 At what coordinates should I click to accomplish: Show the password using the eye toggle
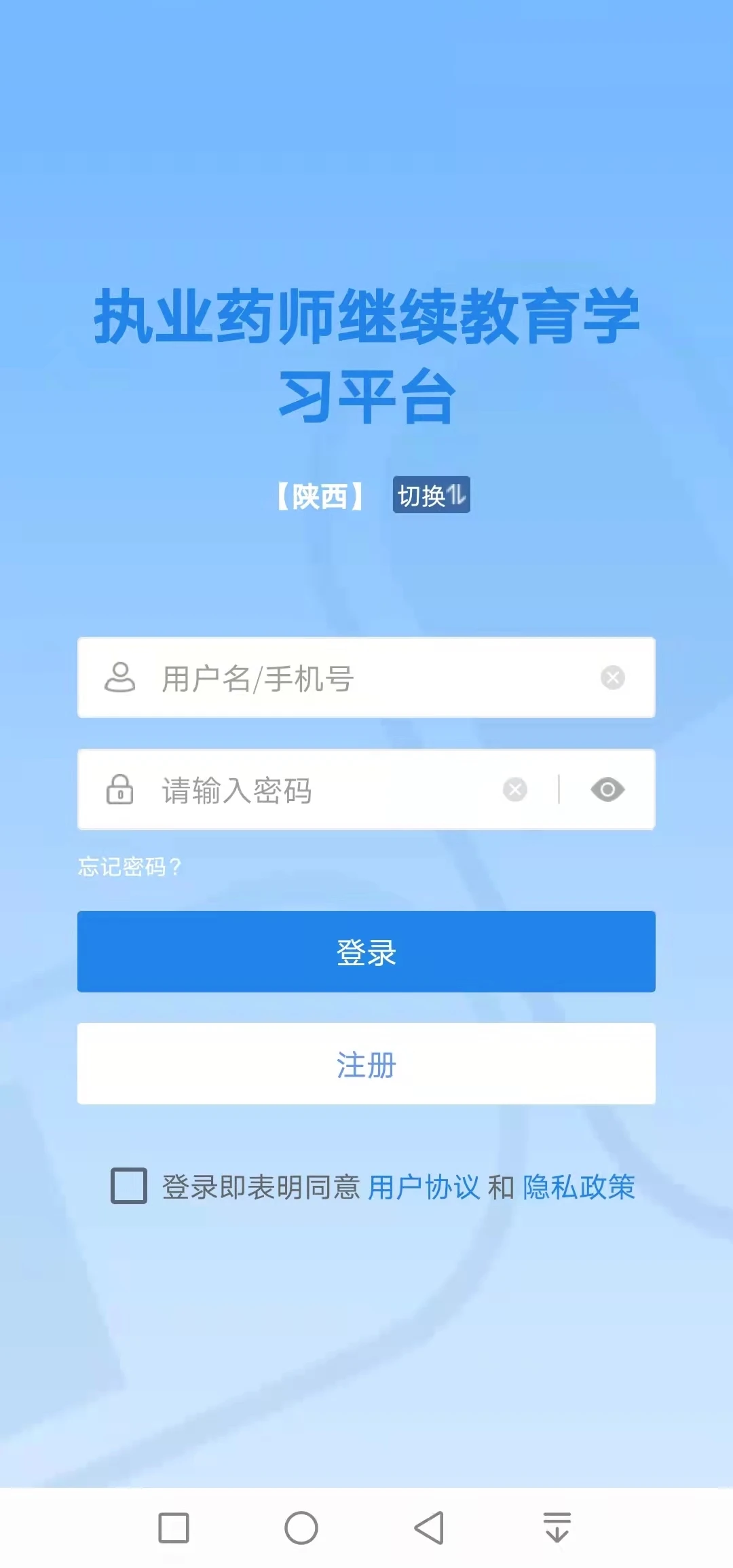point(607,789)
